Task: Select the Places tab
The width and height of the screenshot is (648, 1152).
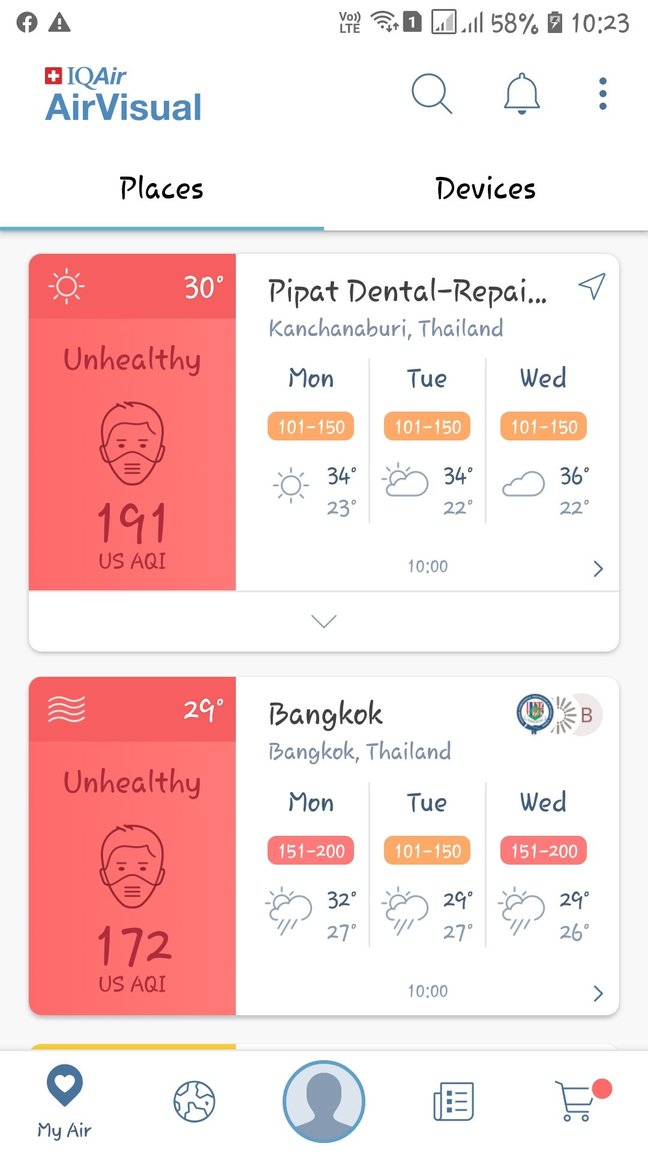Action: pyautogui.click(x=161, y=189)
